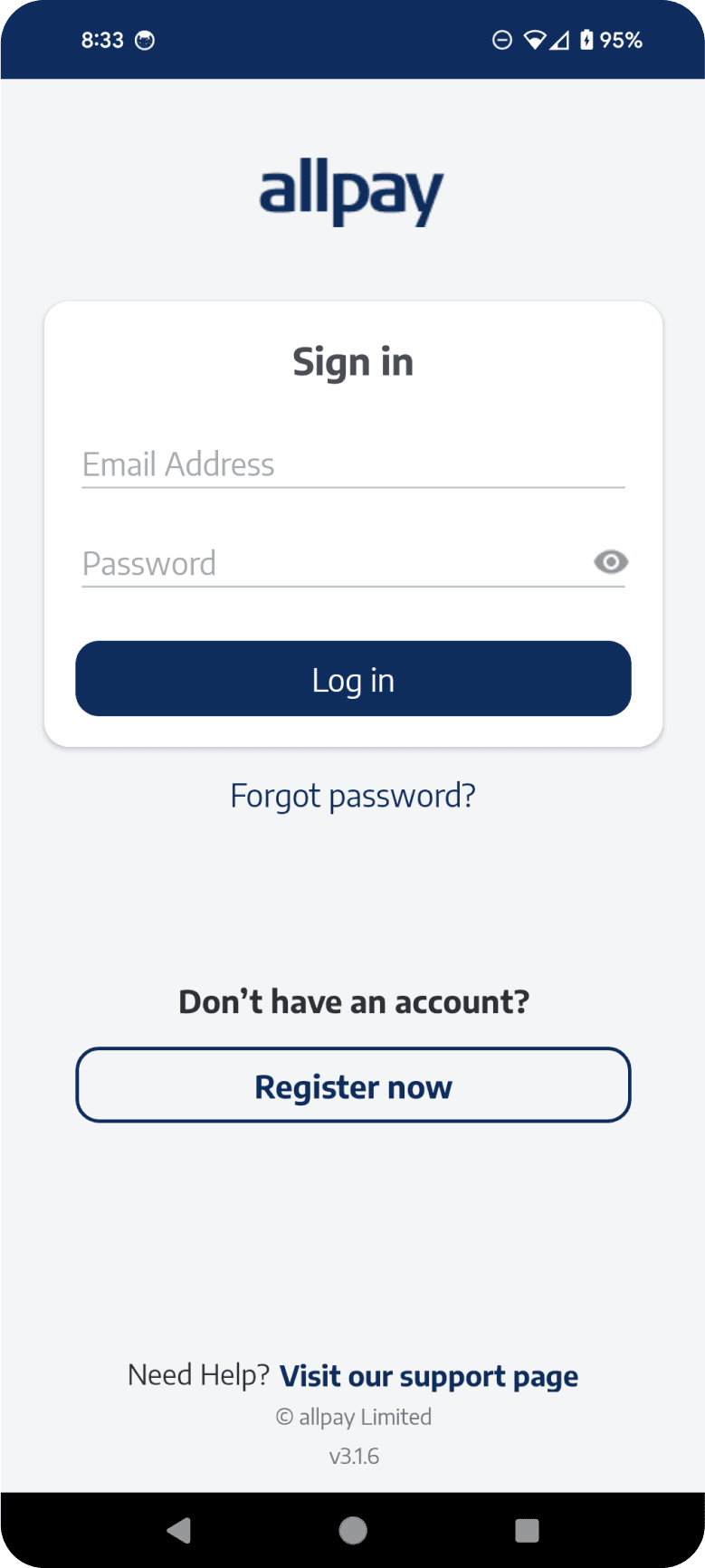The height and width of the screenshot is (1568, 705).
Task: Select Register now
Action: (x=353, y=1085)
